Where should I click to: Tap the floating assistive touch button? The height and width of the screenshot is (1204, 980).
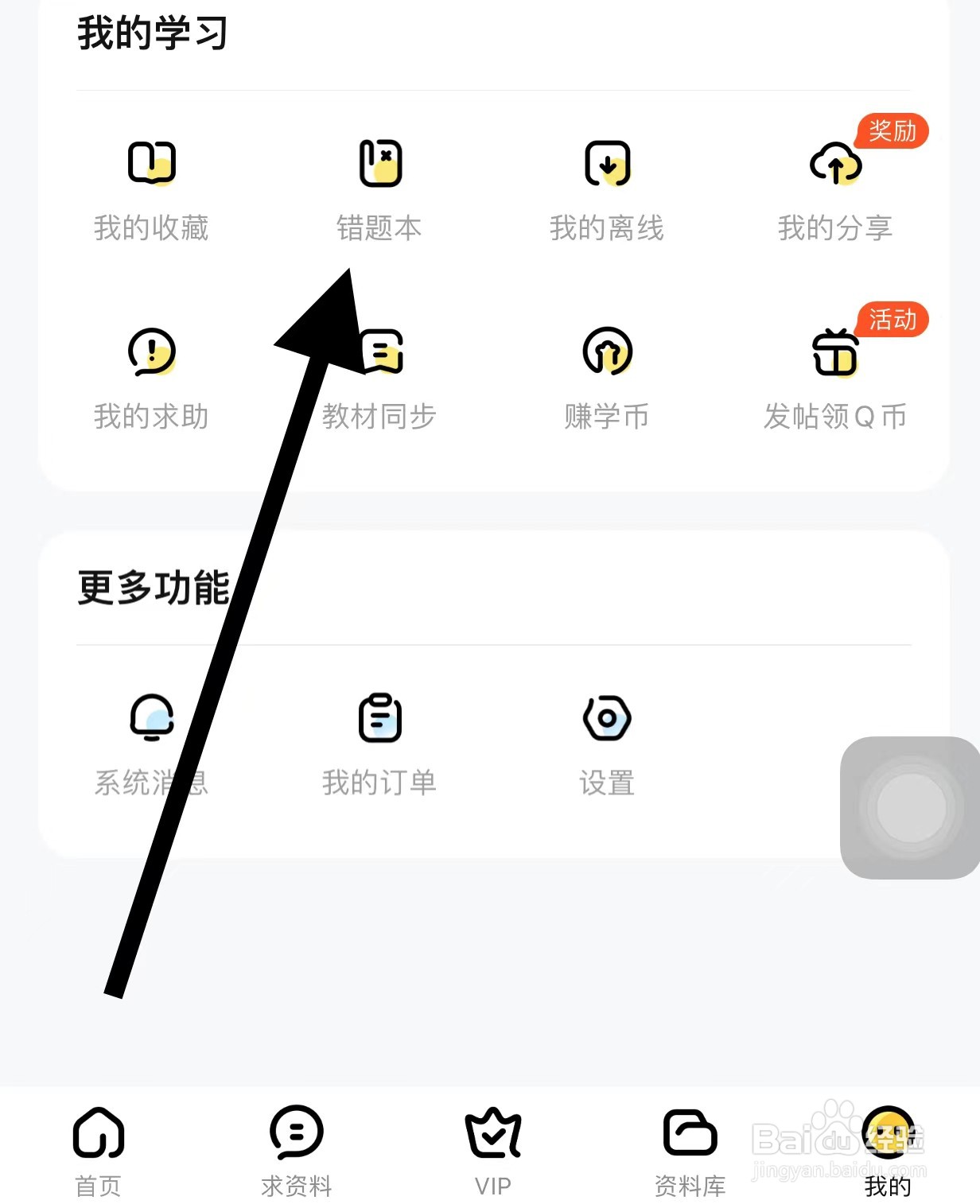click(908, 807)
